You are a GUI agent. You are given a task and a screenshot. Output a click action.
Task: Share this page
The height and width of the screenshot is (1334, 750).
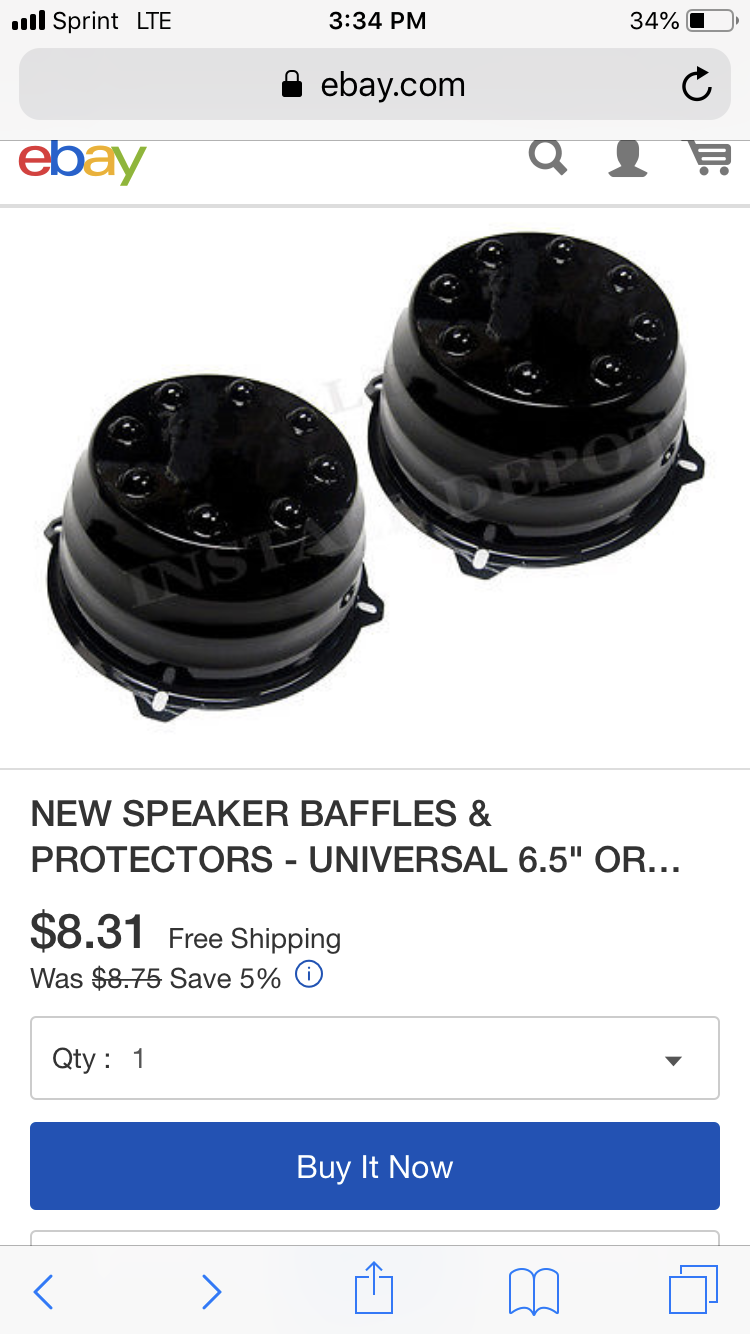coord(374,1288)
